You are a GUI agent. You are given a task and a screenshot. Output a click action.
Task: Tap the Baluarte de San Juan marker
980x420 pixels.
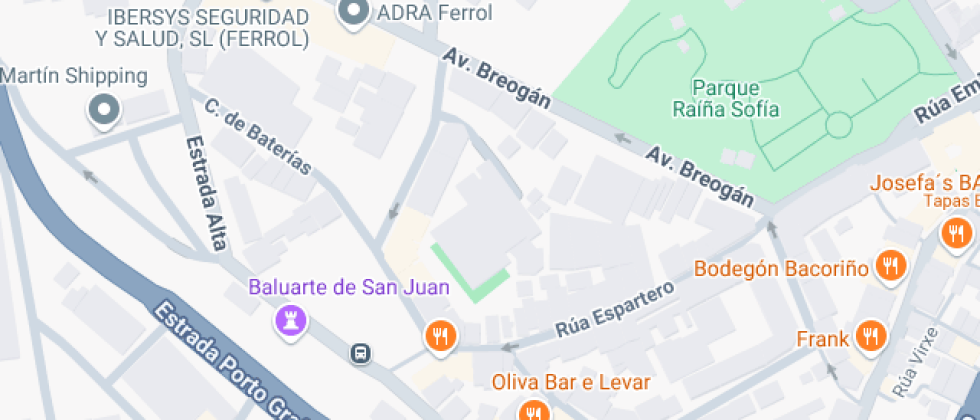click(x=291, y=320)
